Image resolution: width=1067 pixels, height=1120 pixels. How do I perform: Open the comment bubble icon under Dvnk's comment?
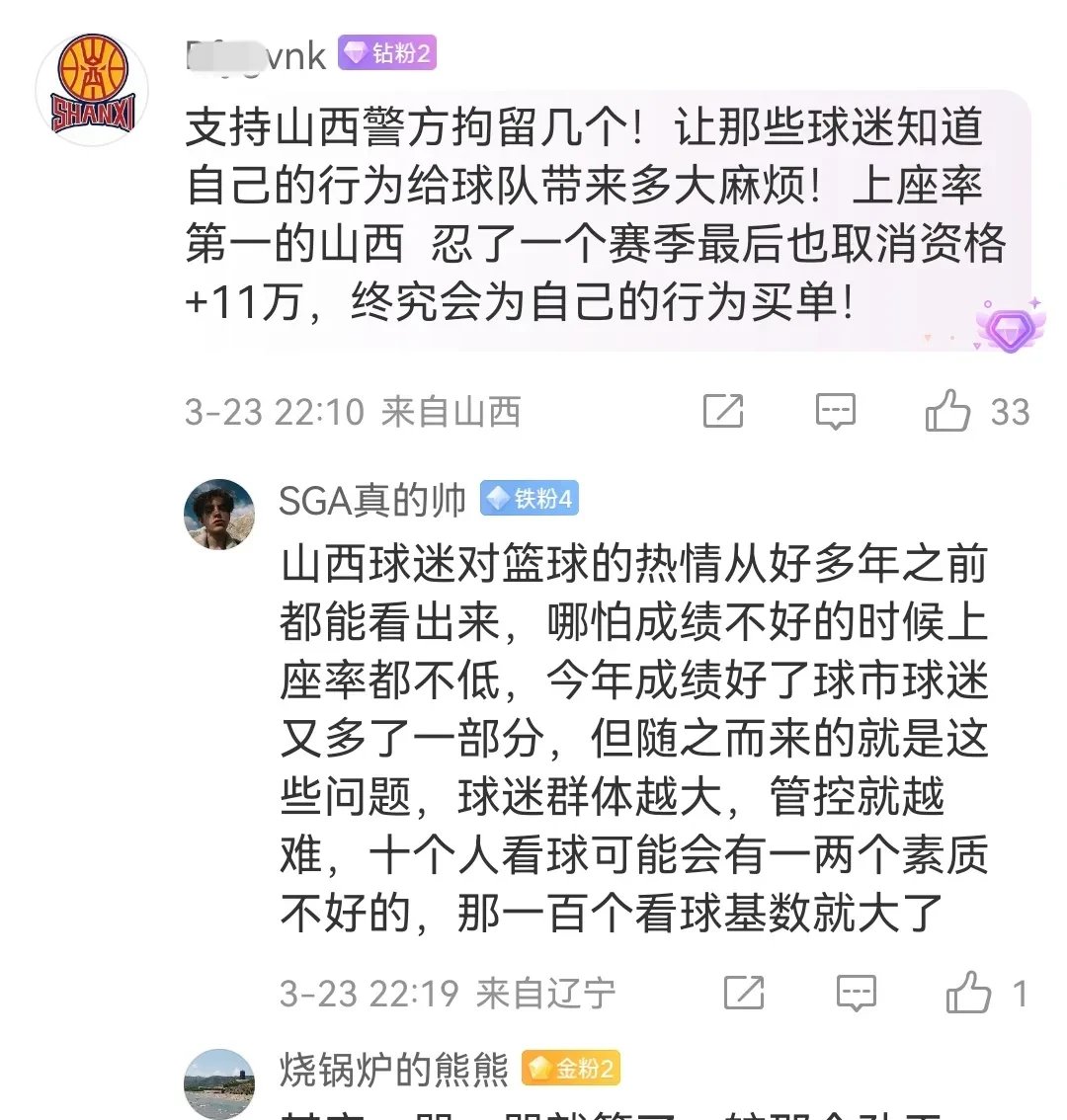836,412
